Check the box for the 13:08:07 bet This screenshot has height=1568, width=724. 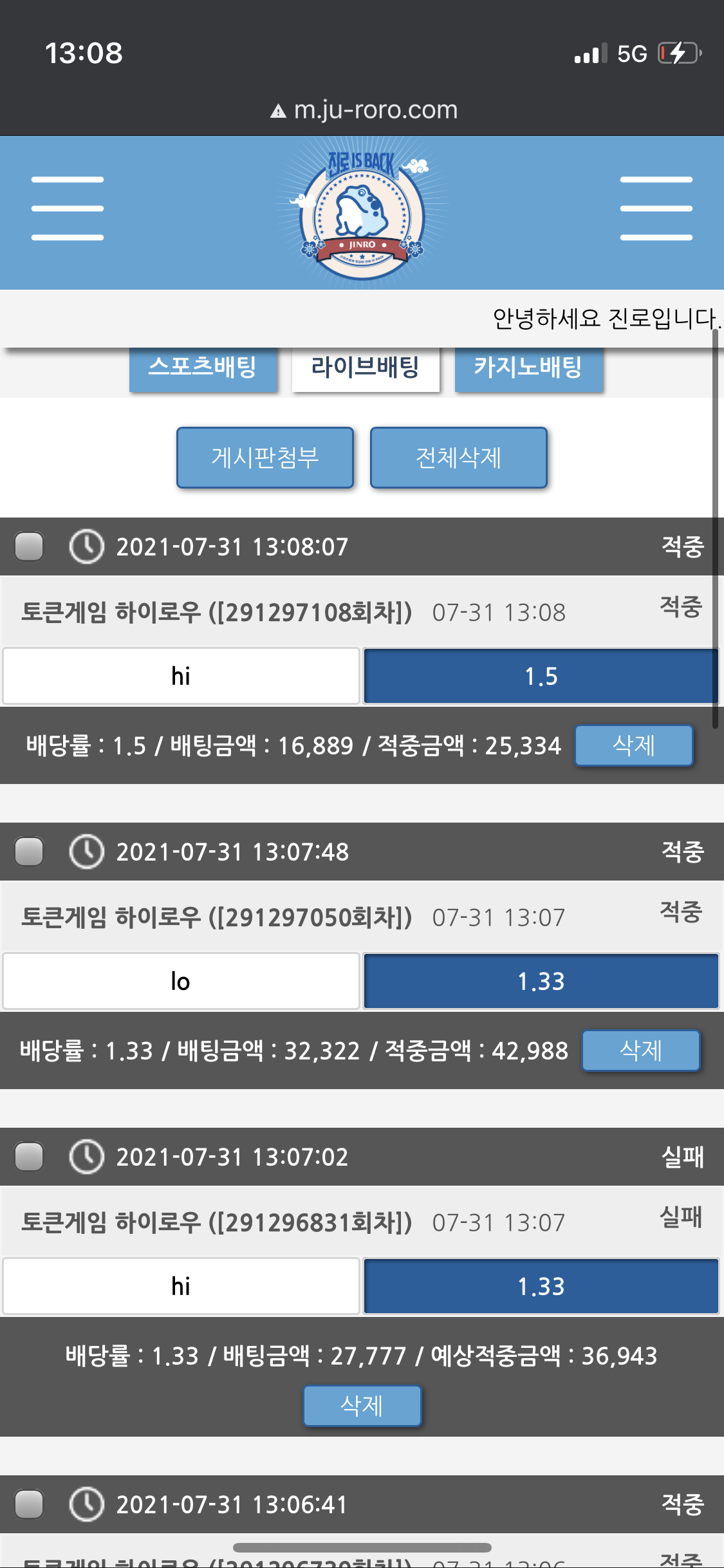[x=29, y=546]
